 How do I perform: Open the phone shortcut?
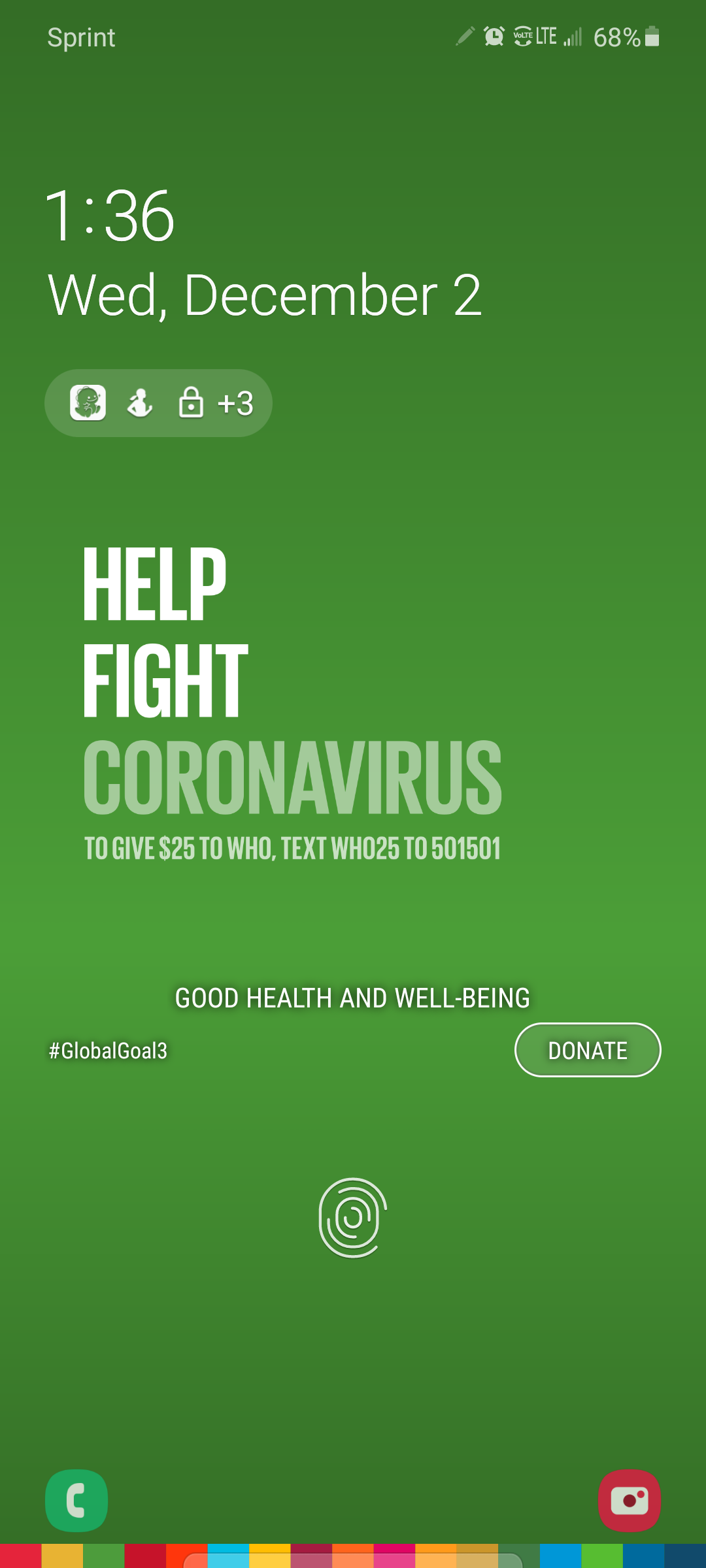pos(76,1501)
